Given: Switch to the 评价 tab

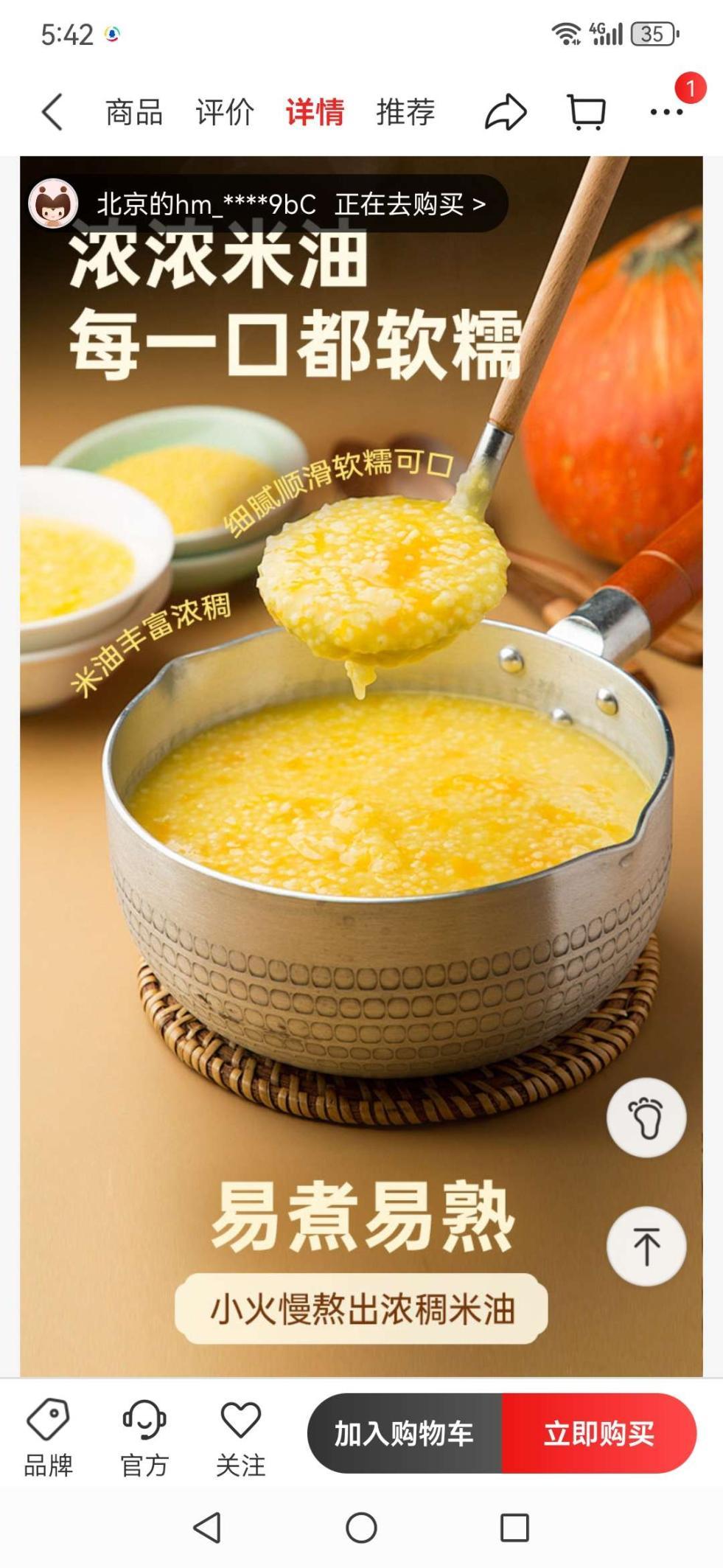Looking at the screenshot, I should [x=225, y=112].
